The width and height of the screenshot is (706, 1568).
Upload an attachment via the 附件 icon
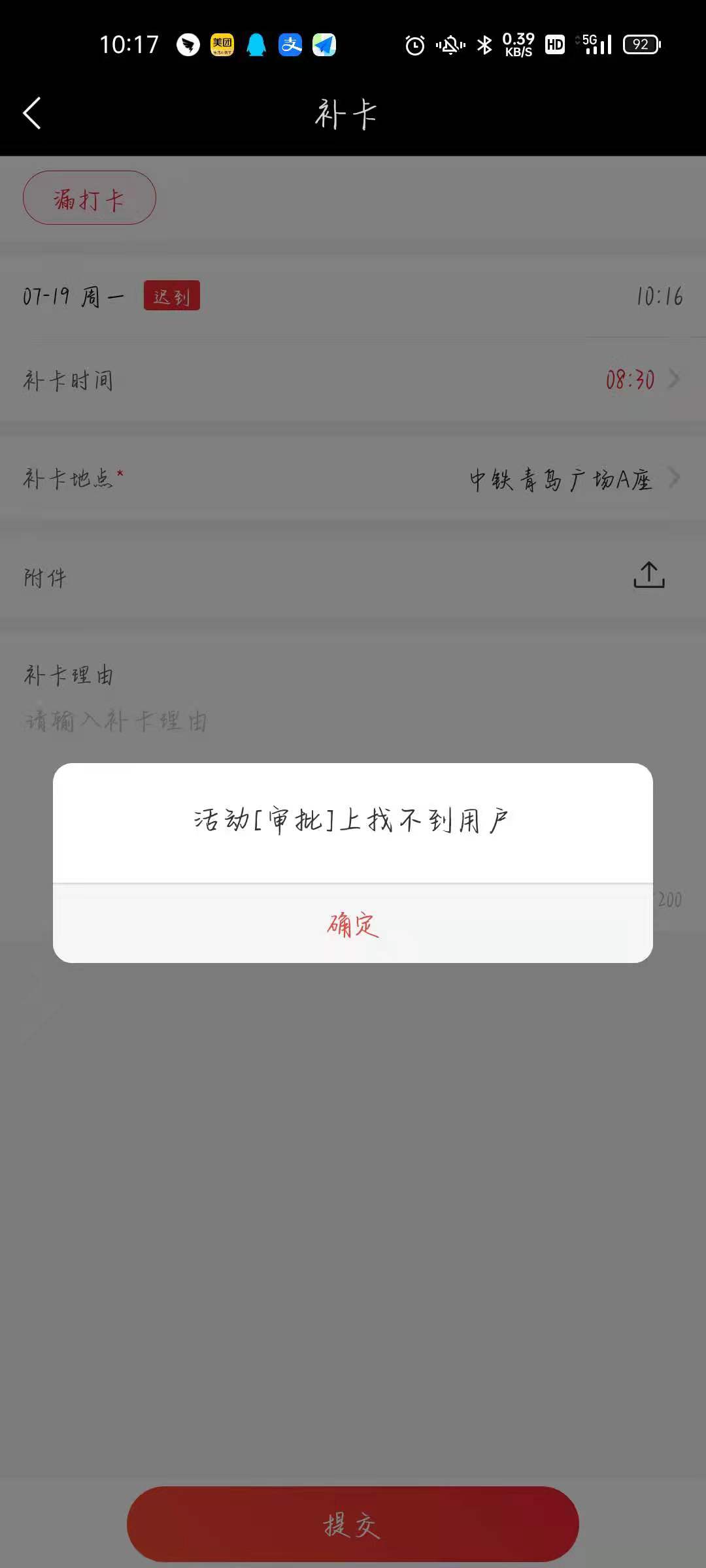pyautogui.click(x=648, y=576)
